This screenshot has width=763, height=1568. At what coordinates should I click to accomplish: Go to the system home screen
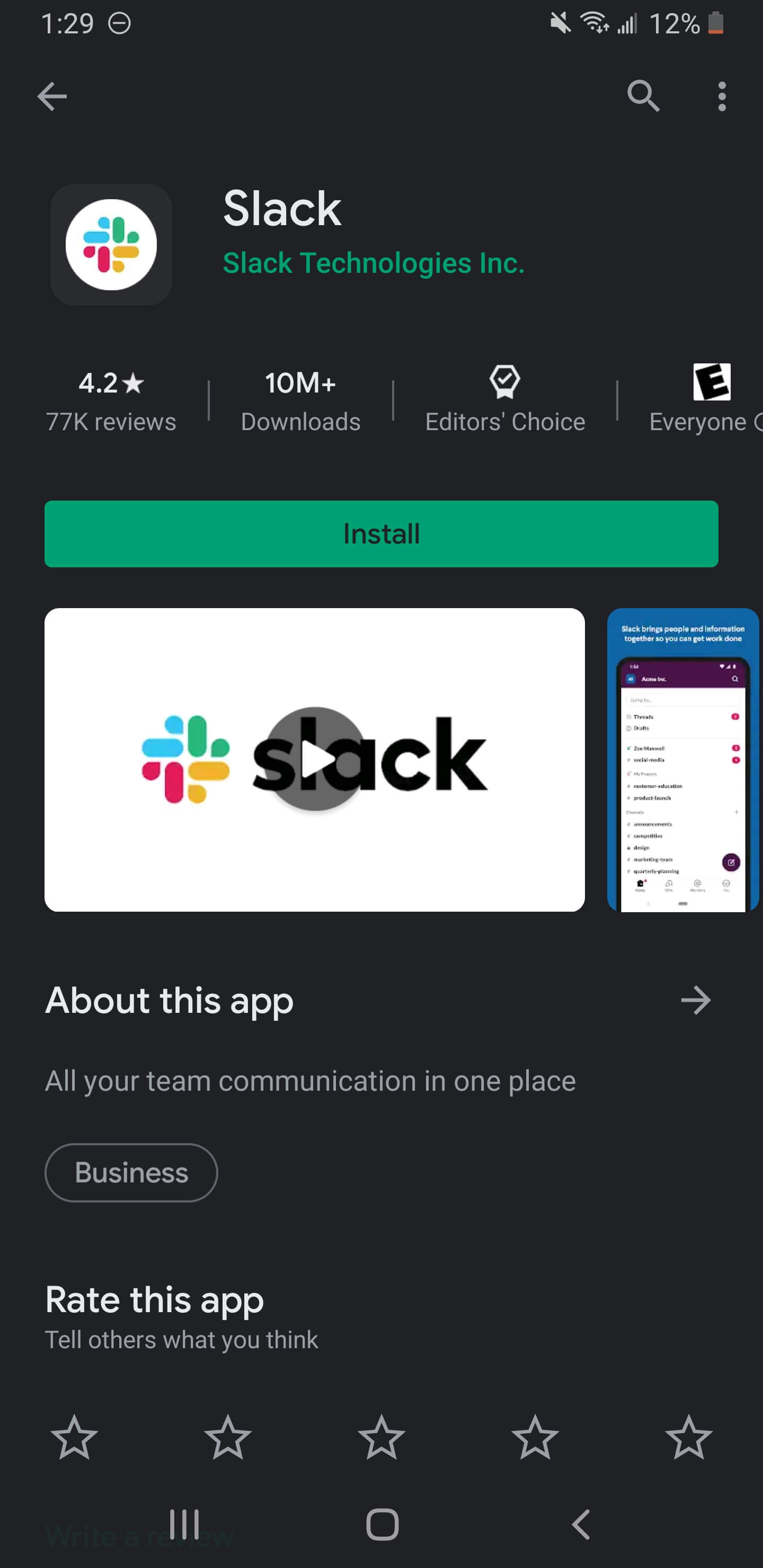pos(382,1524)
